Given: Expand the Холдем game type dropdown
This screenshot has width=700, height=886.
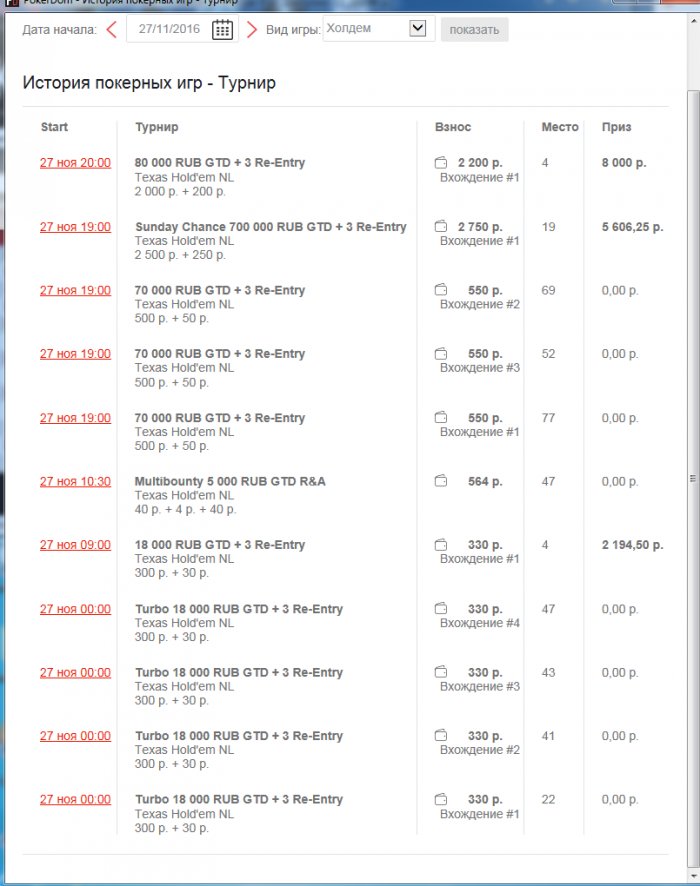Looking at the screenshot, I should tap(418, 29).
